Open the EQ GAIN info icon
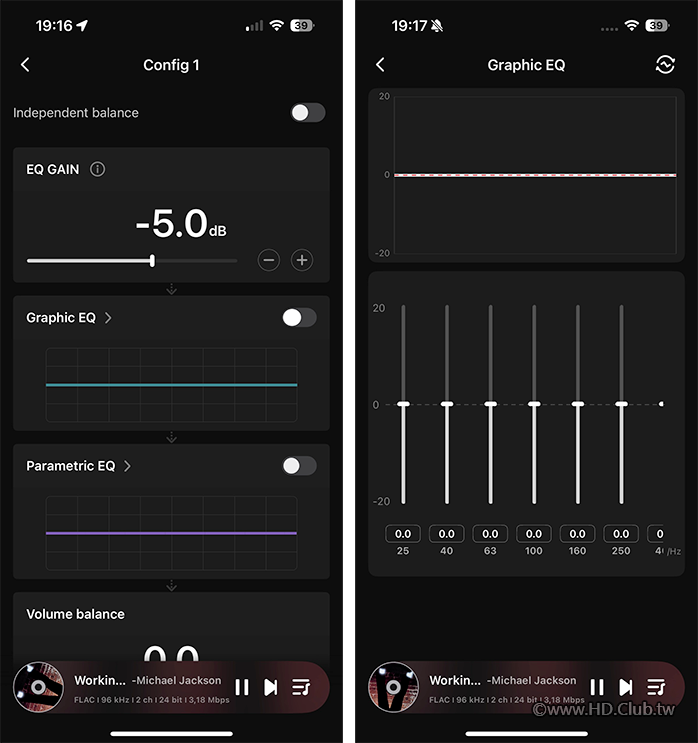The height and width of the screenshot is (743, 698). pos(97,169)
